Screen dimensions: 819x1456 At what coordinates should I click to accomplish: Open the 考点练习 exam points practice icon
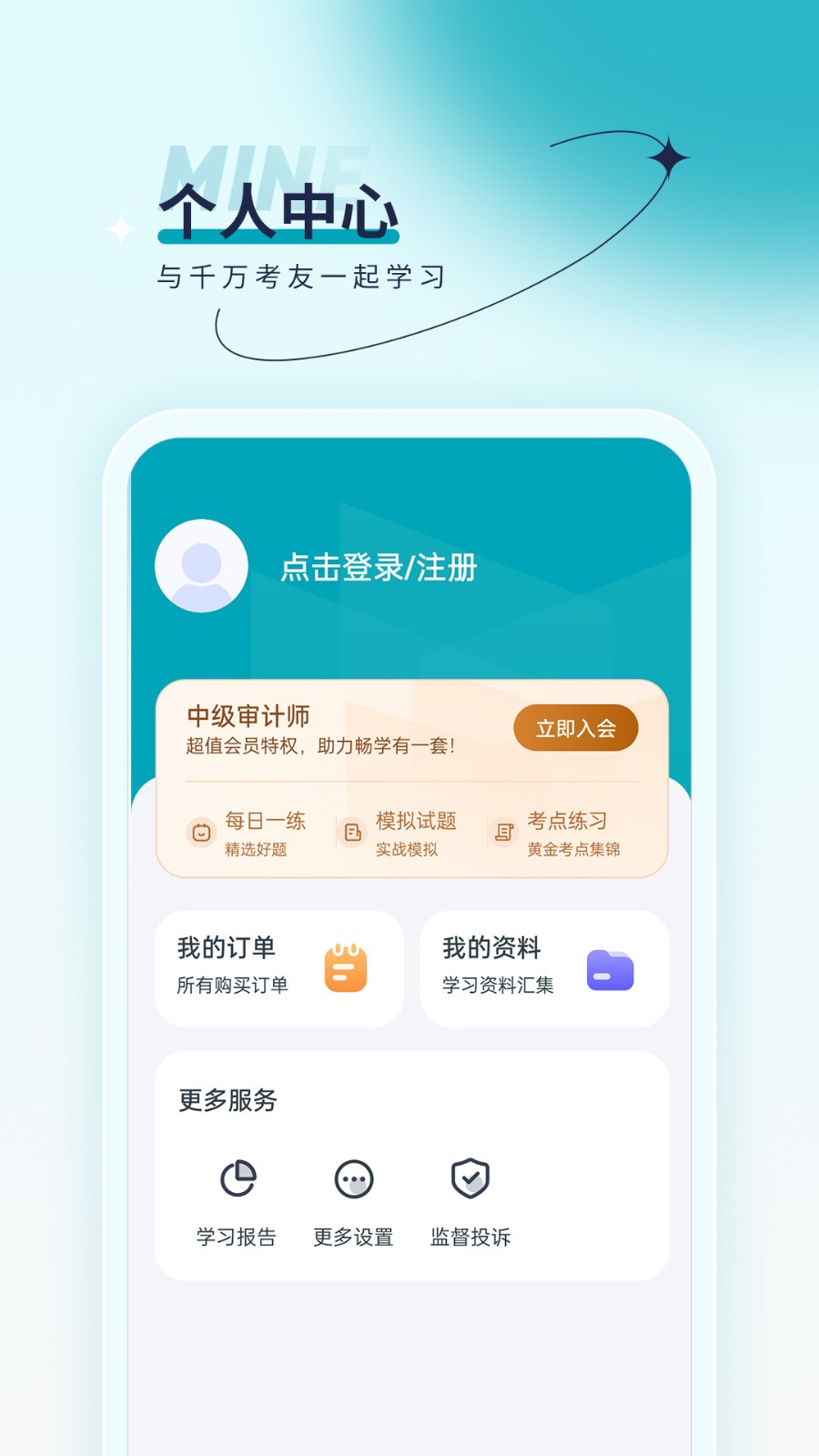coord(505,832)
